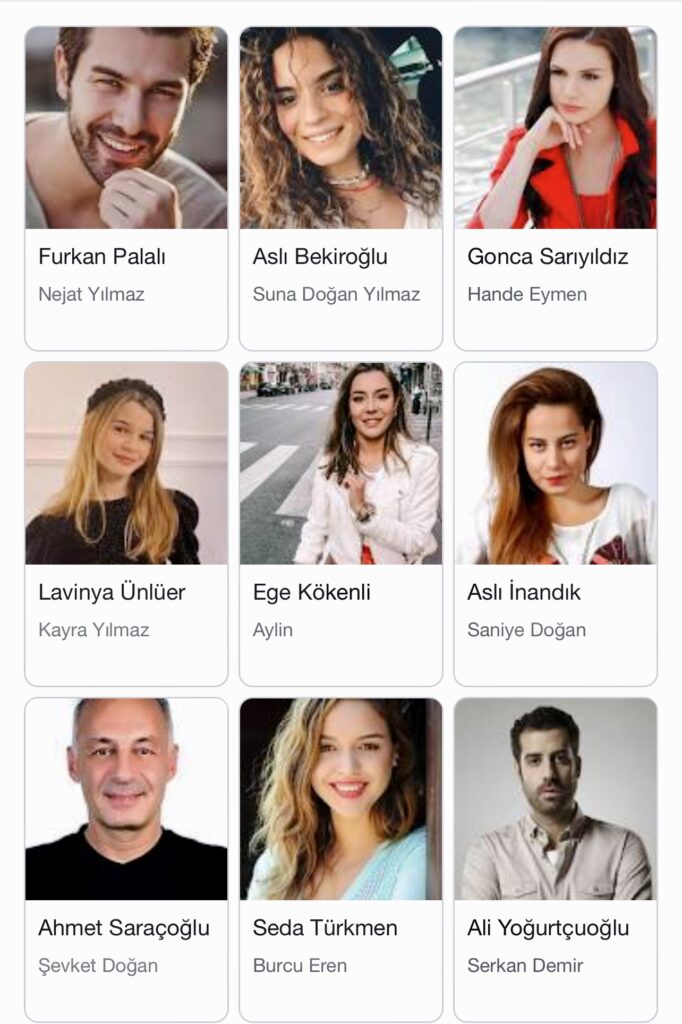Image resolution: width=682 pixels, height=1024 pixels.
Task: Open the Aslı İnandık card
Action: click(555, 523)
